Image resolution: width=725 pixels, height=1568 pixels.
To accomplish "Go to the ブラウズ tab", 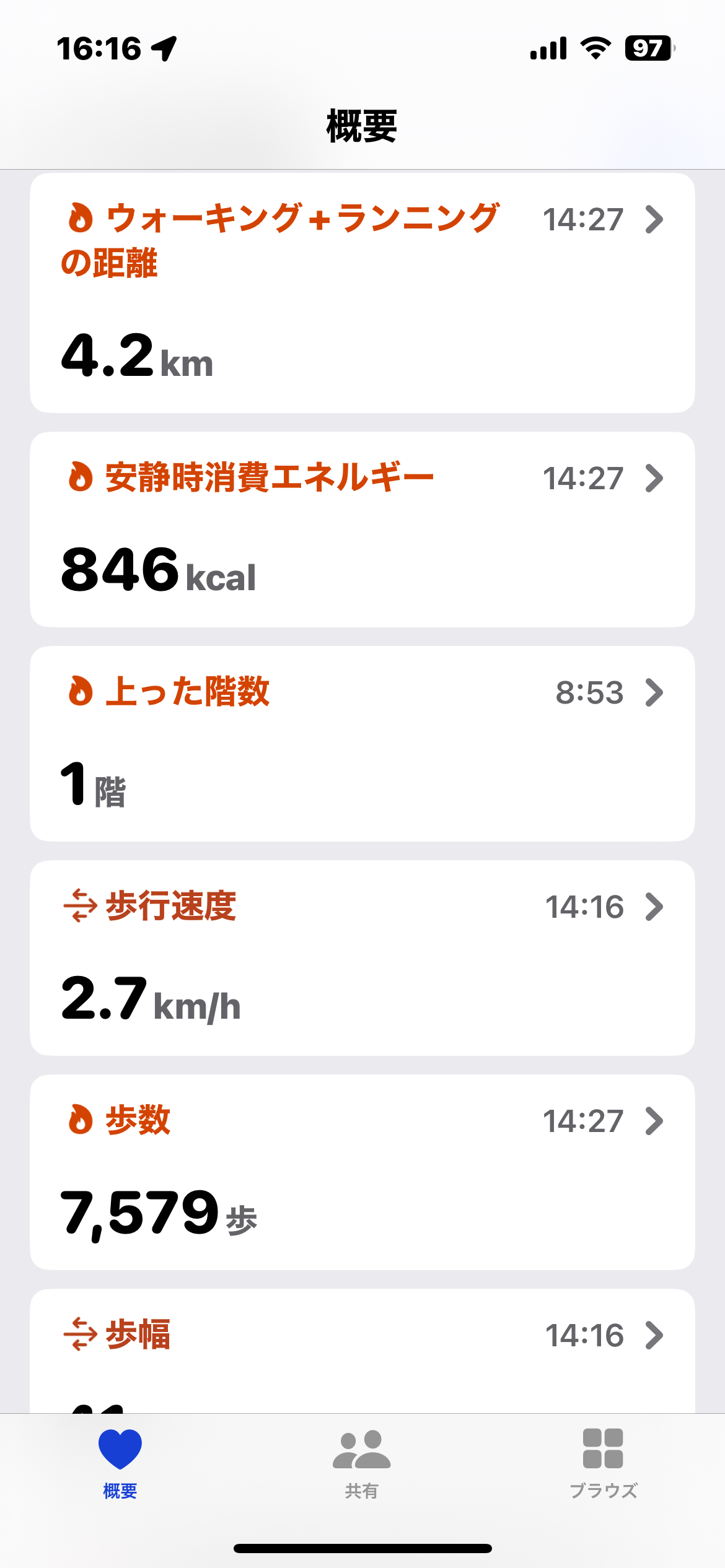I will coord(603,1464).
